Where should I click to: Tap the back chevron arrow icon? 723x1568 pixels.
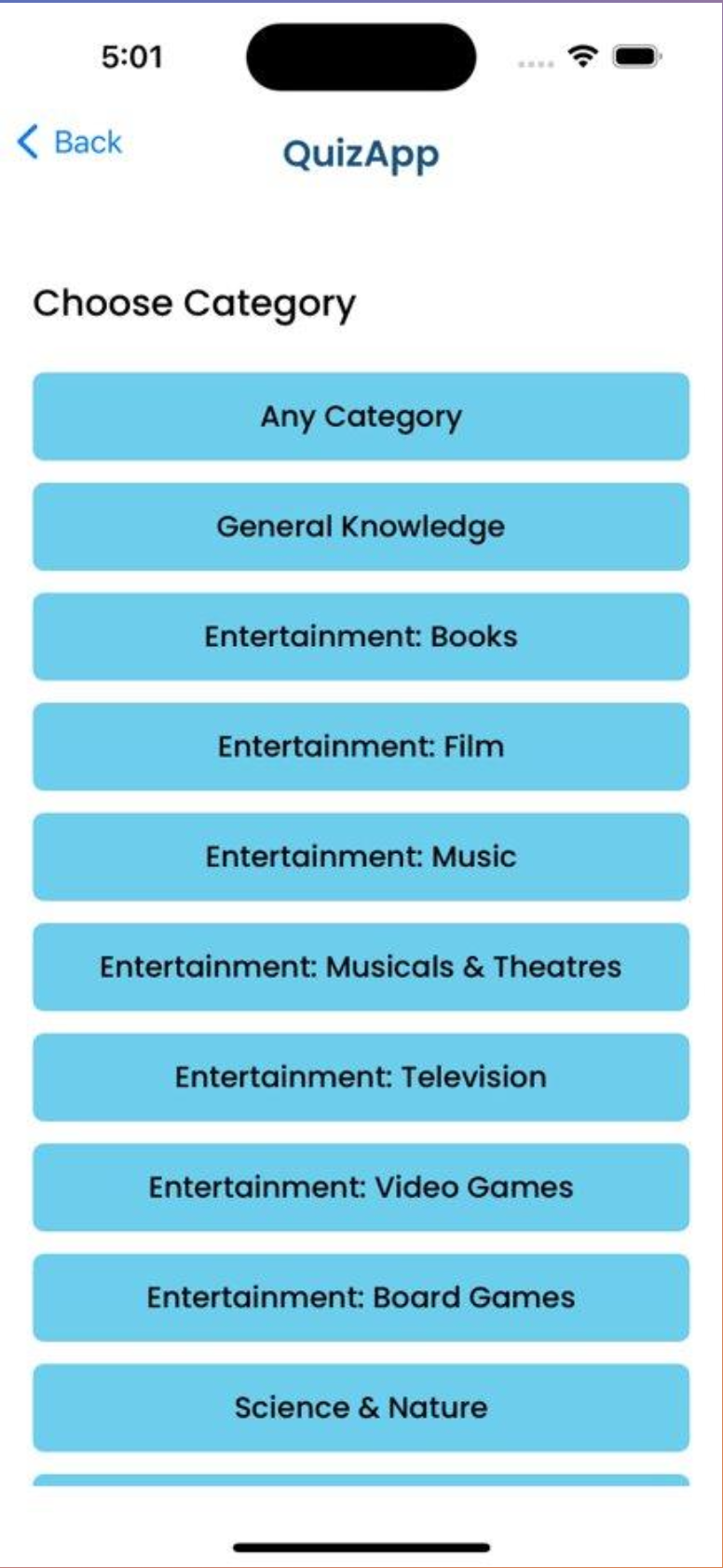[30, 142]
